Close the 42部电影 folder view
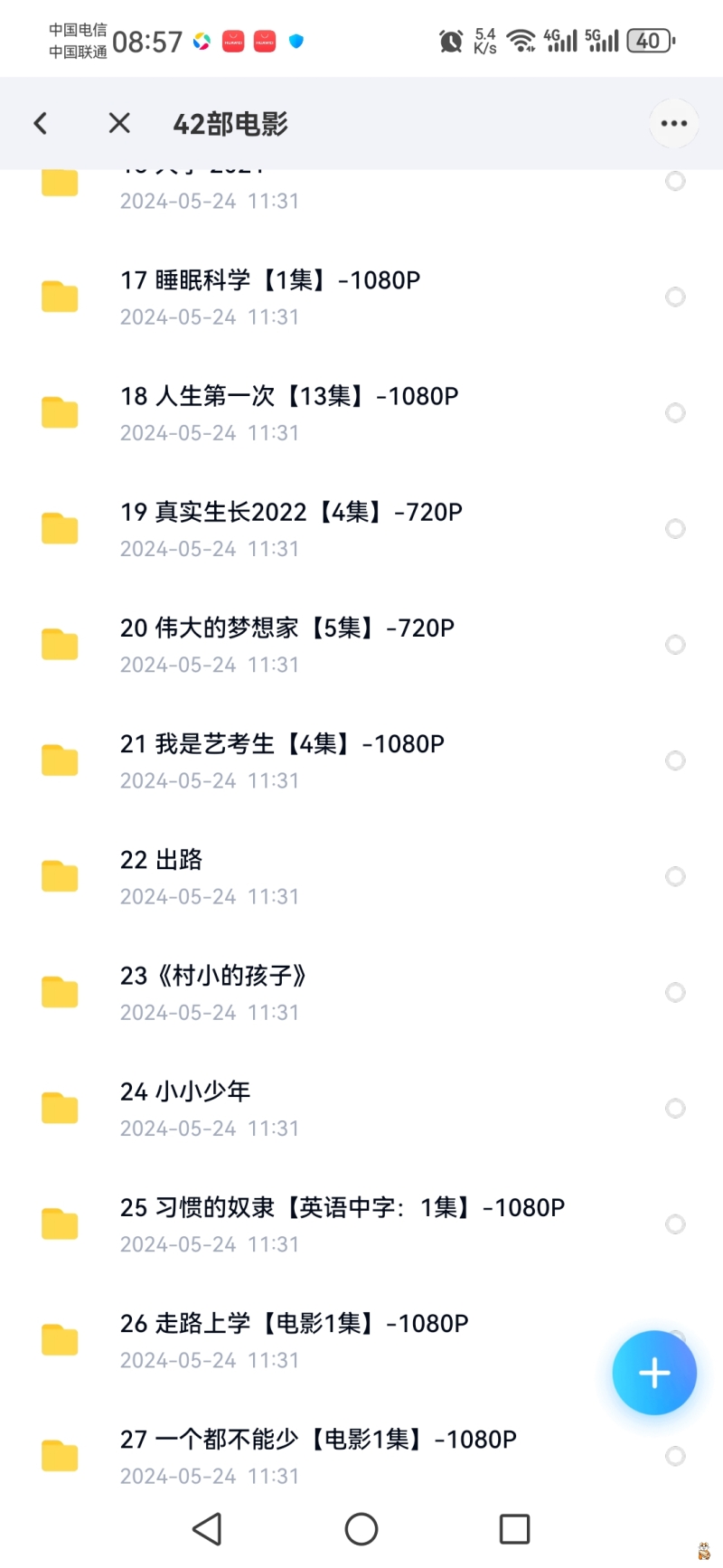The height and width of the screenshot is (1568, 723). (x=119, y=124)
